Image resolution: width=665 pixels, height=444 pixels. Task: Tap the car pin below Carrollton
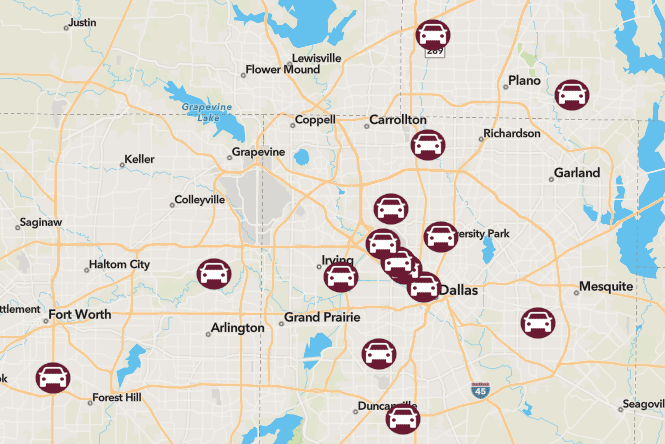coord(428,145)
